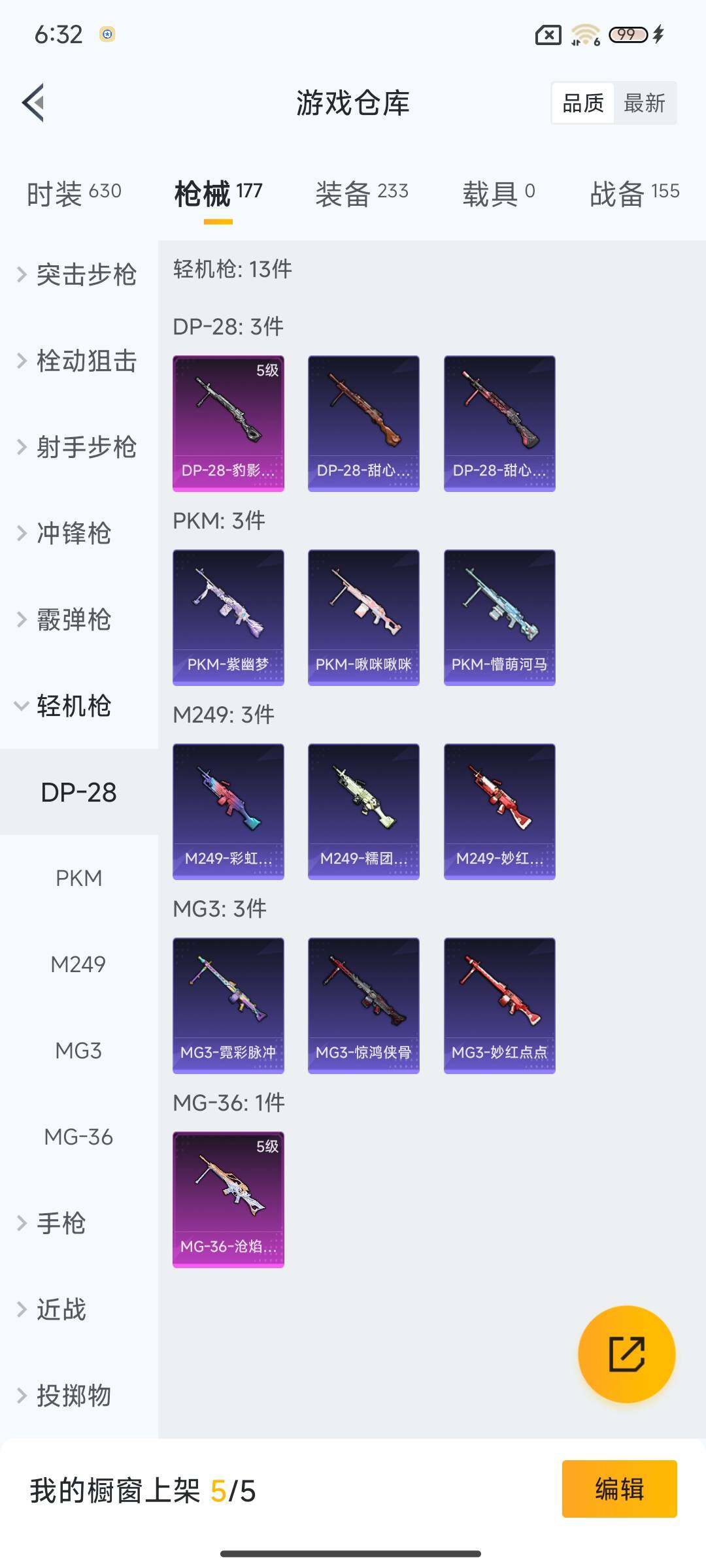View the M249-彩虹 skin tile

228,811
